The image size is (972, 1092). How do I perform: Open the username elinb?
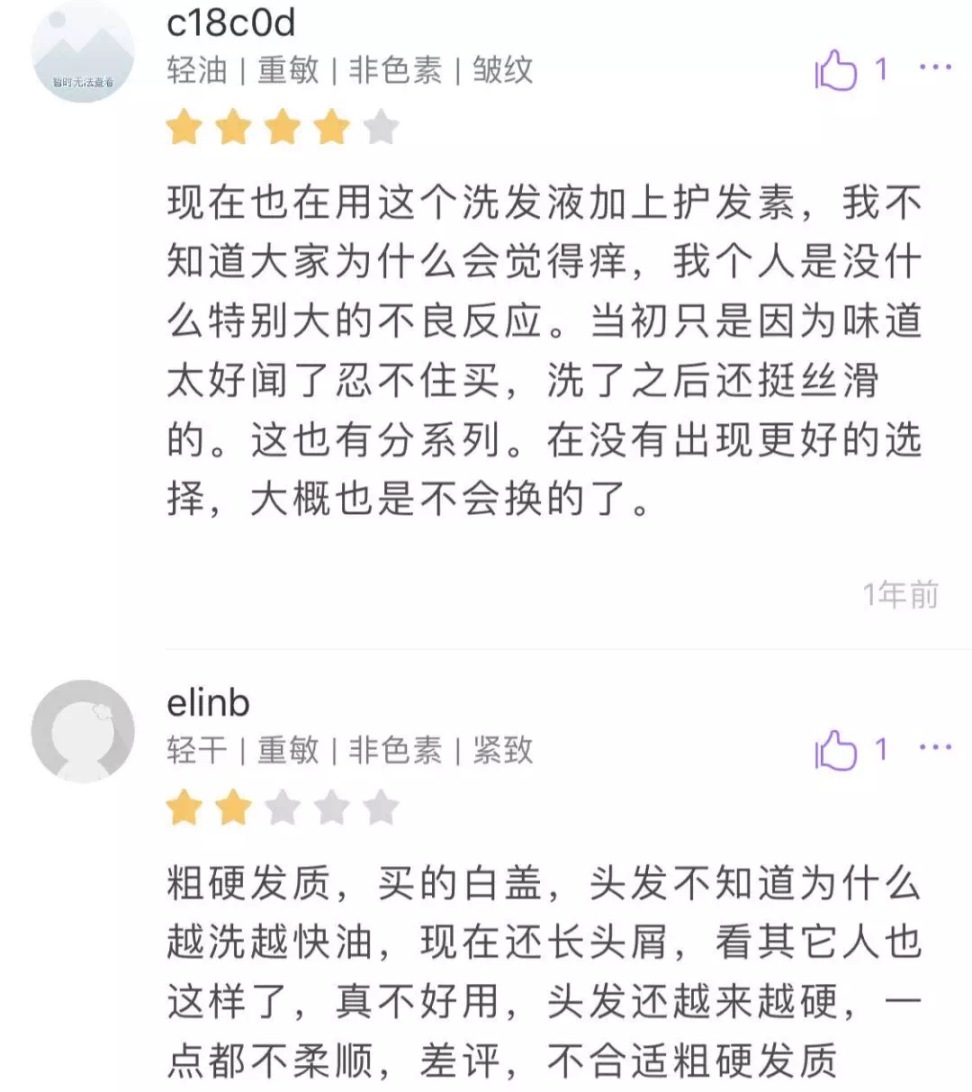208,703
